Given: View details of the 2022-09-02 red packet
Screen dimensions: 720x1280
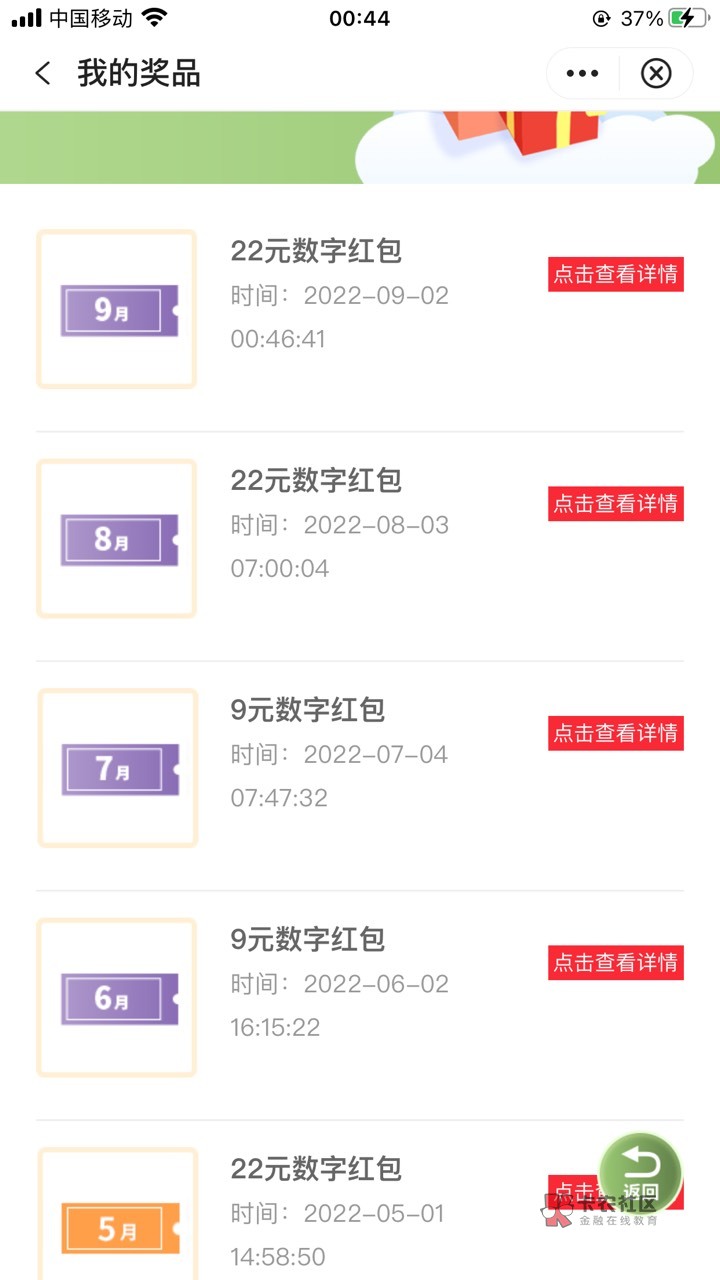Looking at the screenshot, I should 615,275.
